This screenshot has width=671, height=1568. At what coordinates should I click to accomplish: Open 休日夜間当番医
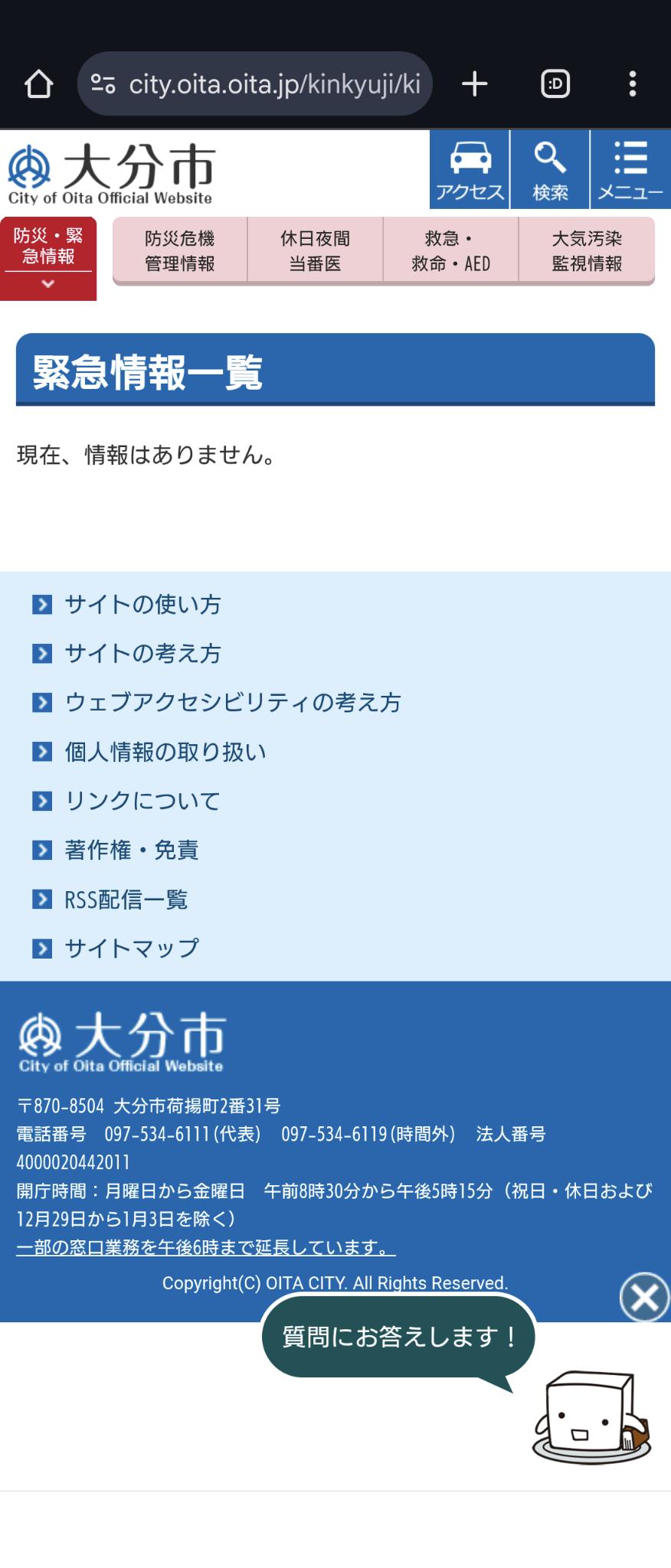point(315,250)
